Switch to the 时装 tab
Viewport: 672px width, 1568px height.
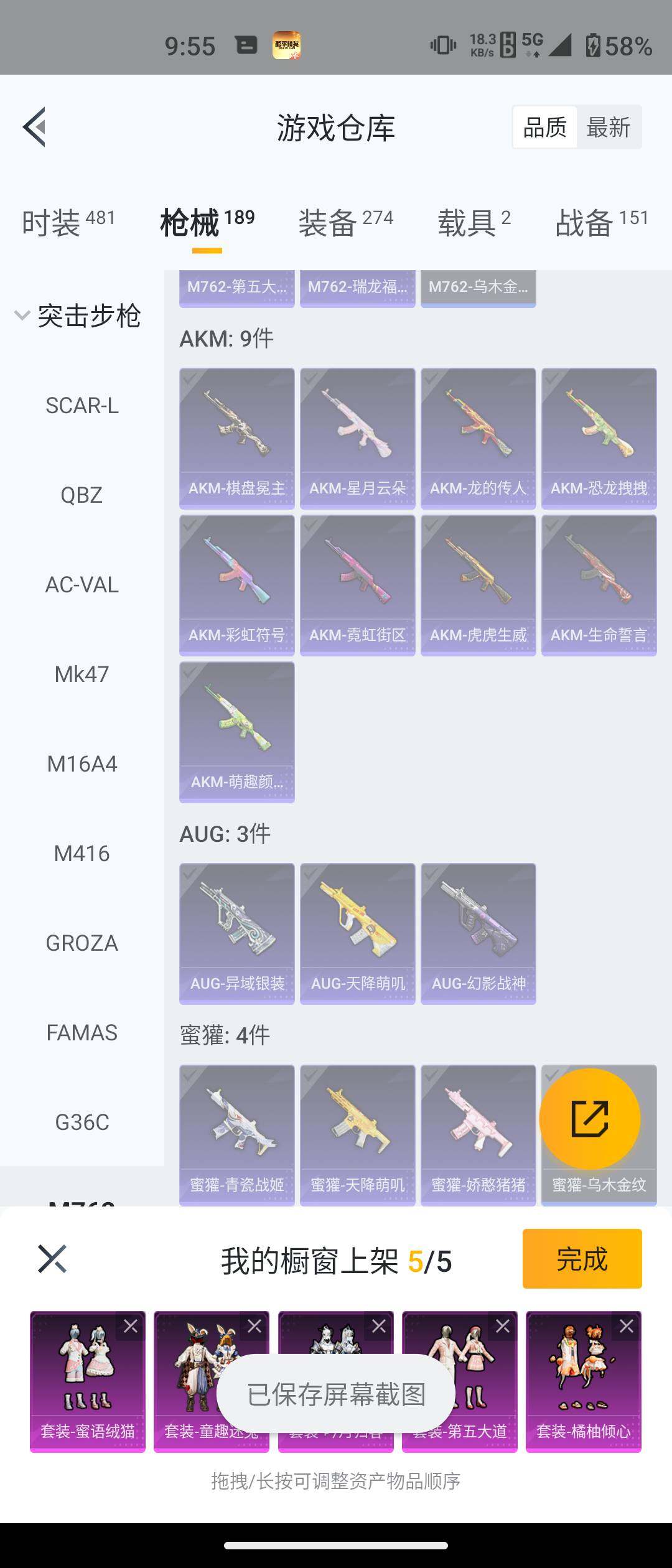(68, 223)
